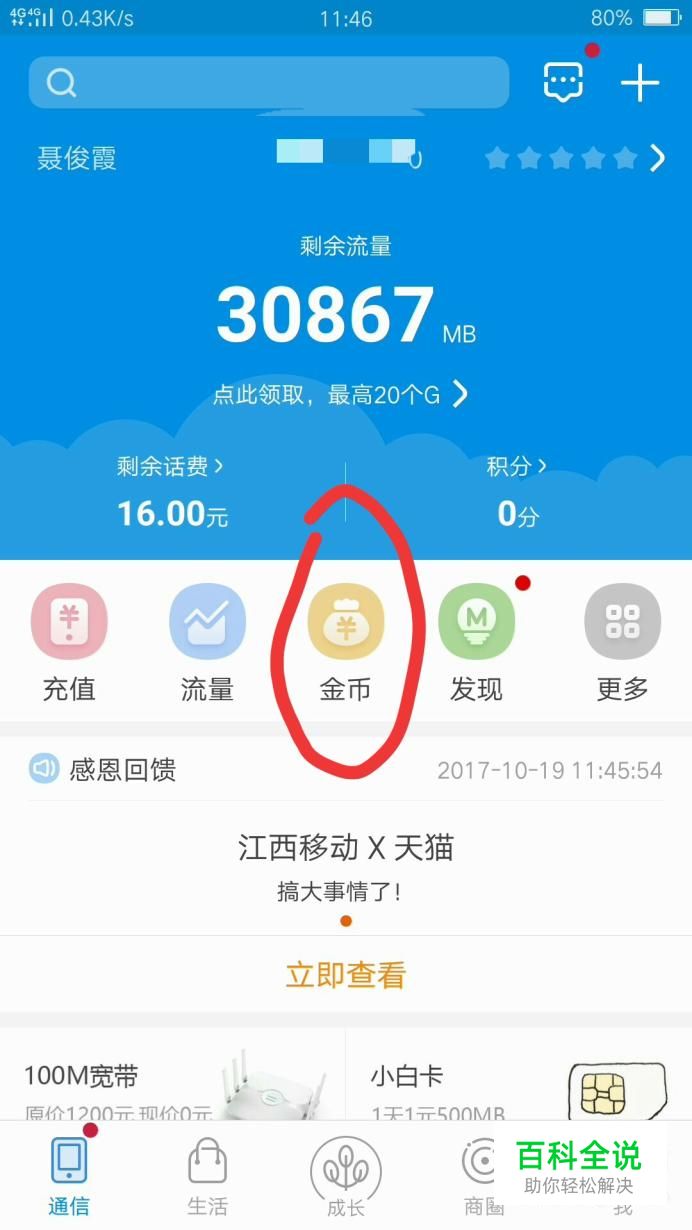Viewport: 692px width, 1230px height.
Task: Open 金币 coins shortcut
Action: point(345,642)
